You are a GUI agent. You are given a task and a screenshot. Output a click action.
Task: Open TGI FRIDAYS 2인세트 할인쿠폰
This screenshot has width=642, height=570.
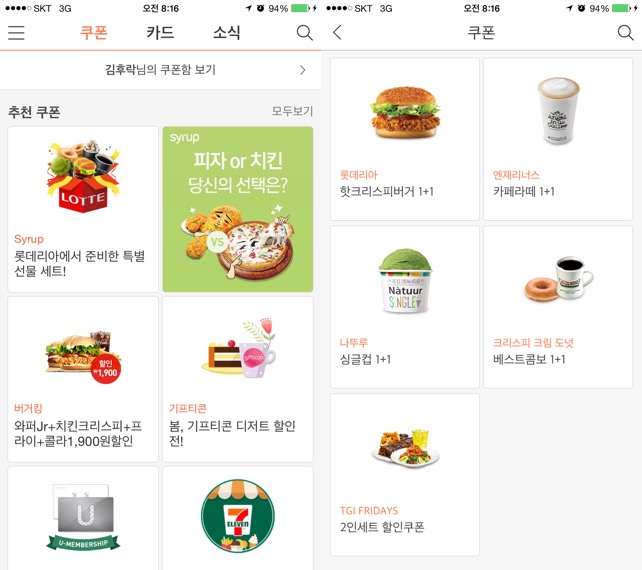[x=405, y=475]
